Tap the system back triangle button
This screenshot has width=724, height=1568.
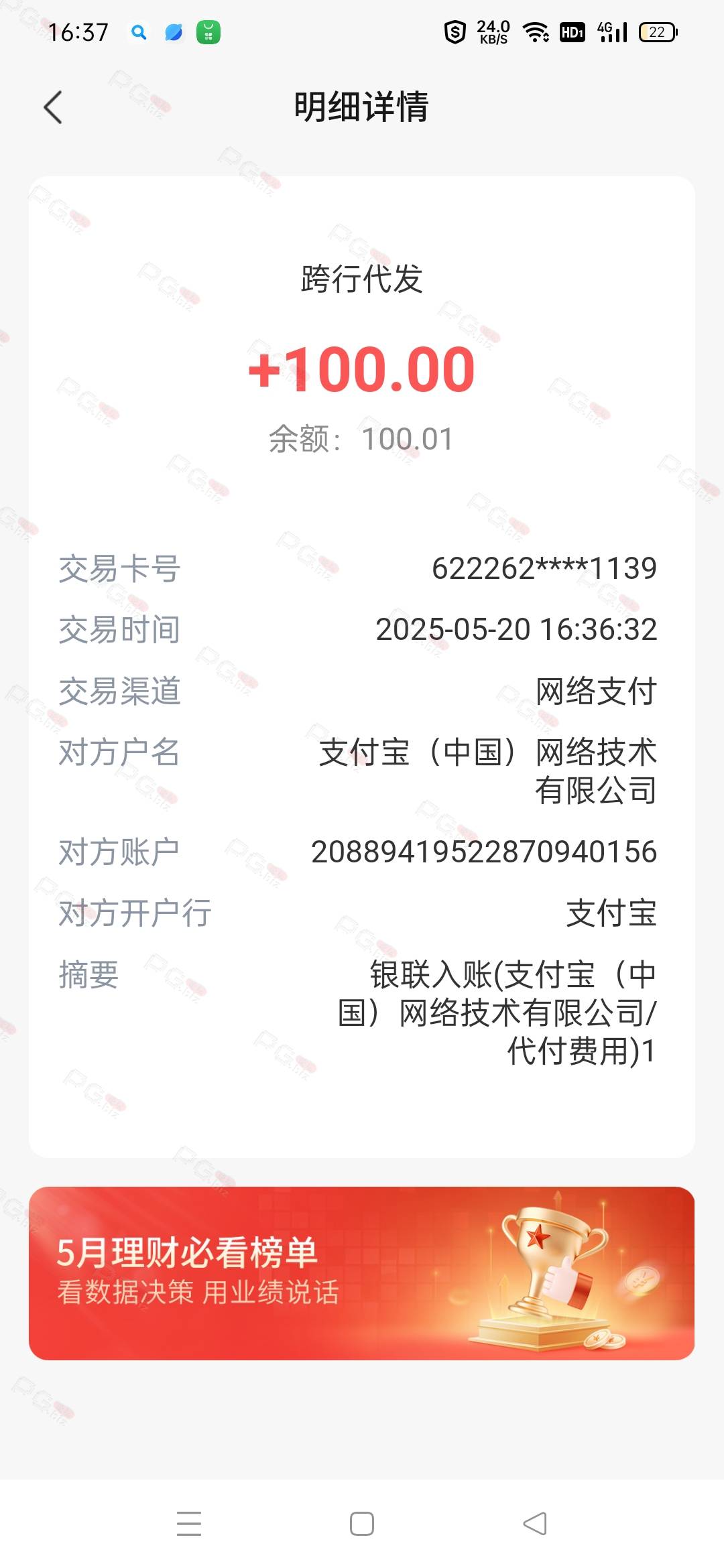(534, 1523)
